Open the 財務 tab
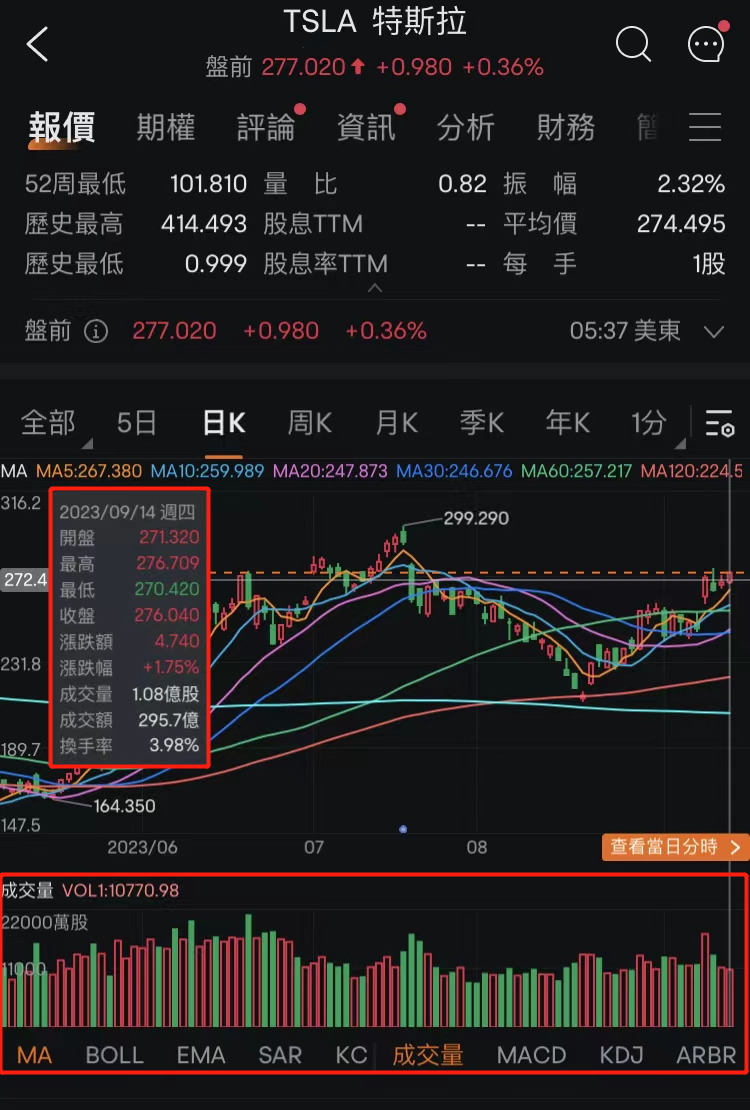 pos(566,128)
